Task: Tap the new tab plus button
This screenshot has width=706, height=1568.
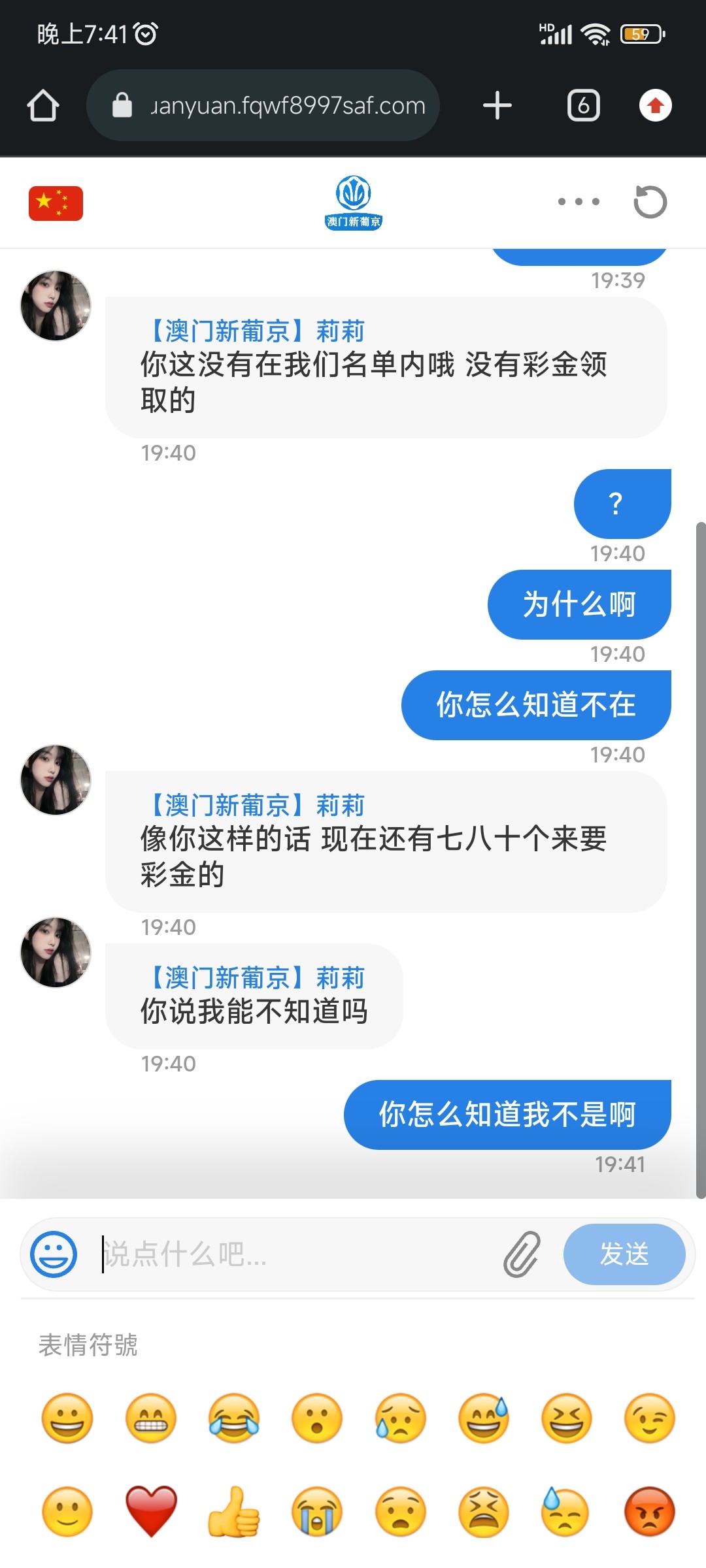Action: [x=496, y=105]
